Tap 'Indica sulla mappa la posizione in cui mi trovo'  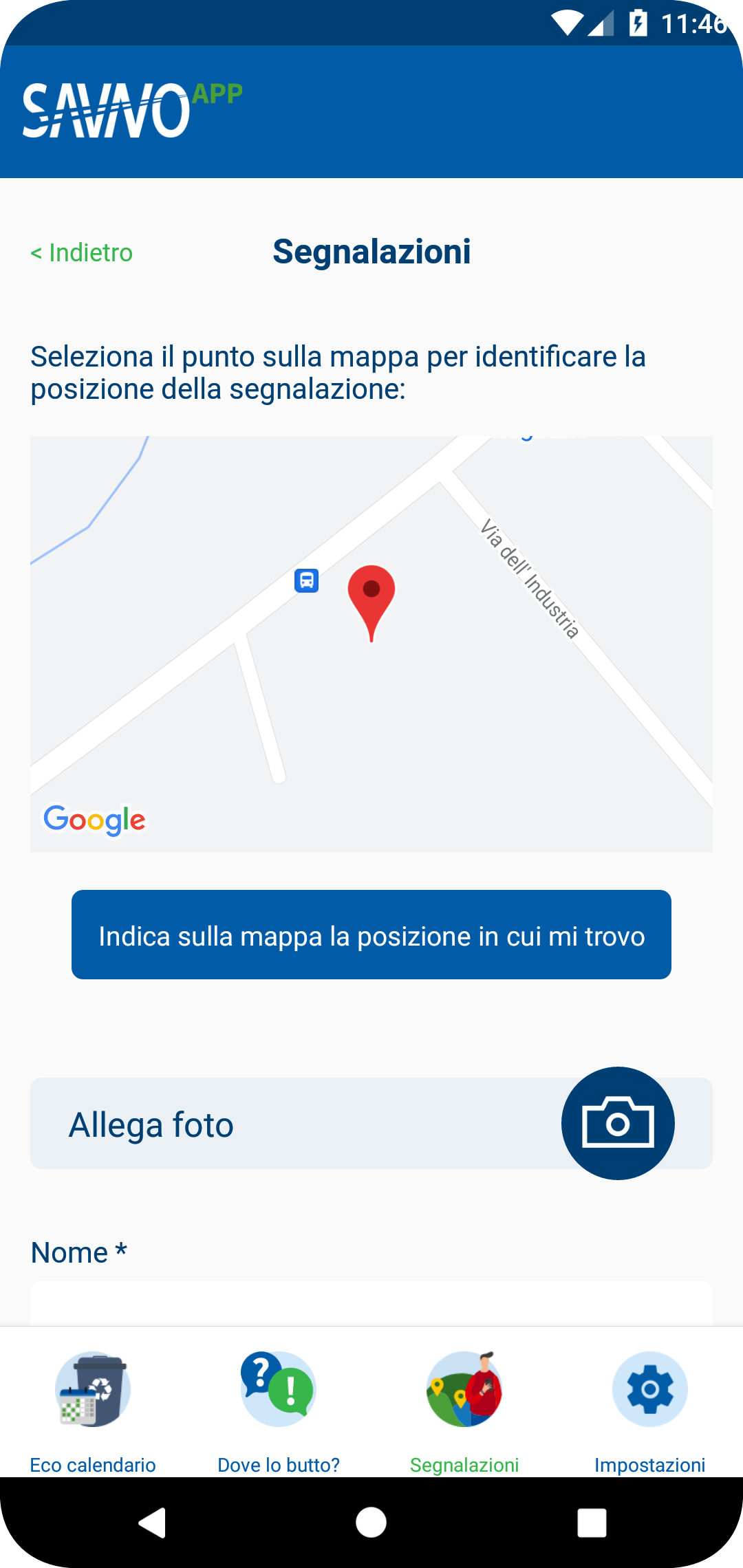(x=371, y=935)
